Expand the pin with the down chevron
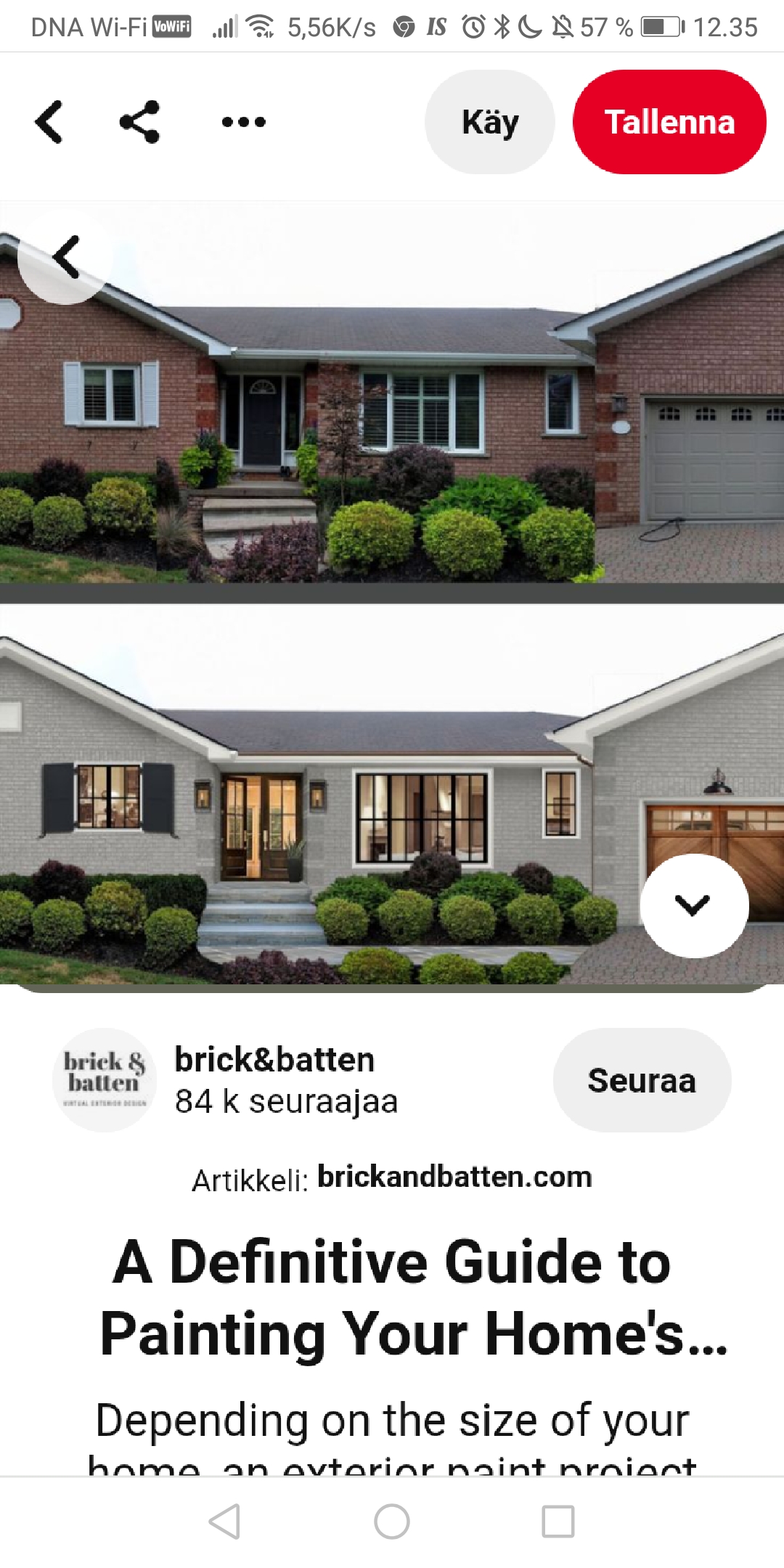Screen dimensions: 784x1568 tap(693, 905)
